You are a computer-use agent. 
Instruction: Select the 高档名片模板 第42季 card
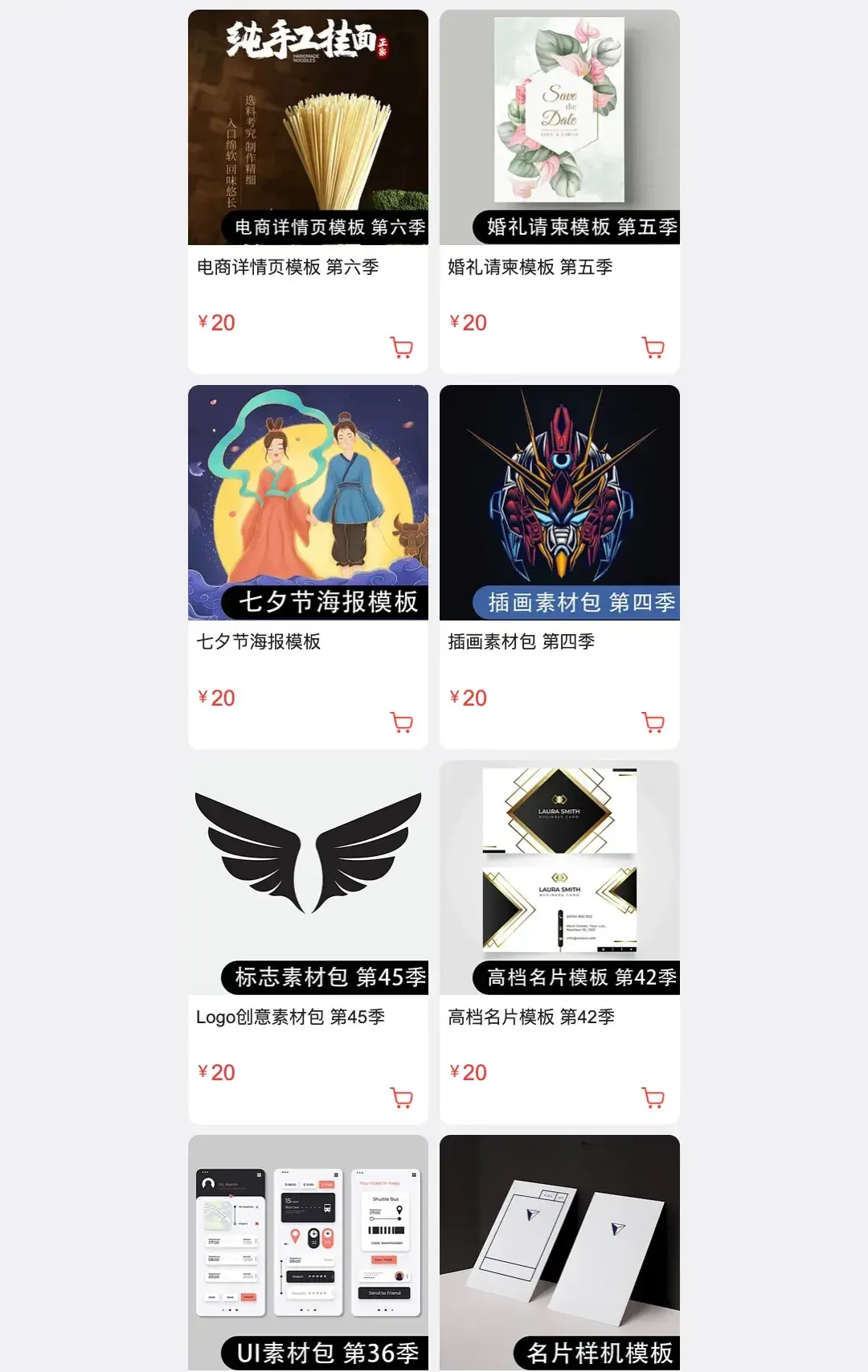pos(559,878)
